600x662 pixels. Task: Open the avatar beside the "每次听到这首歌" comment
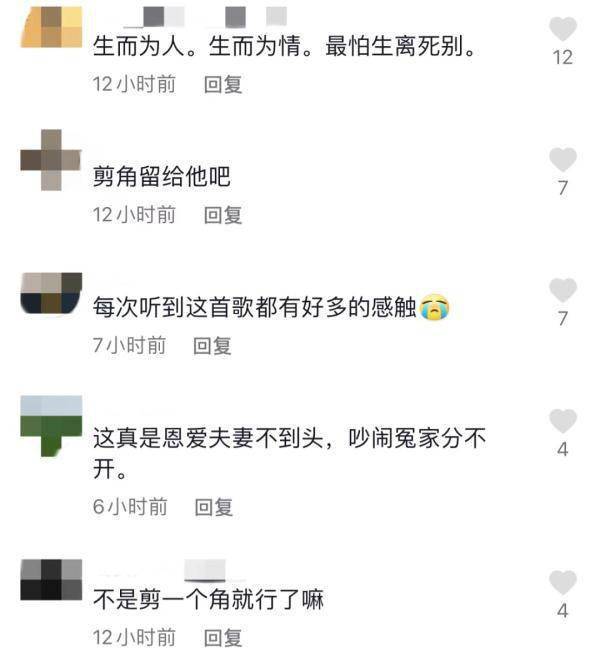[51, 293]
